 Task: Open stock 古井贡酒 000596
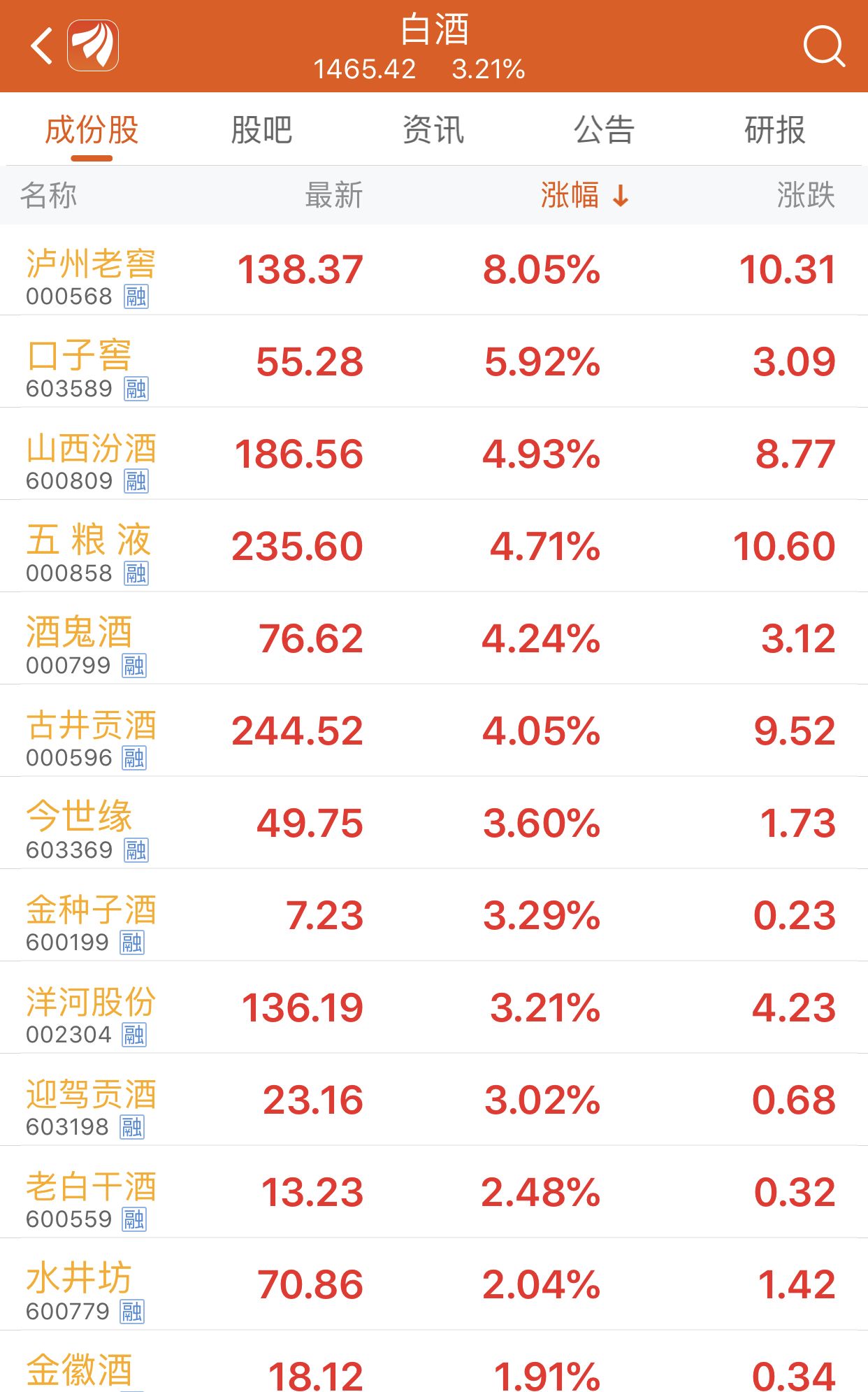tap(434, 731)
